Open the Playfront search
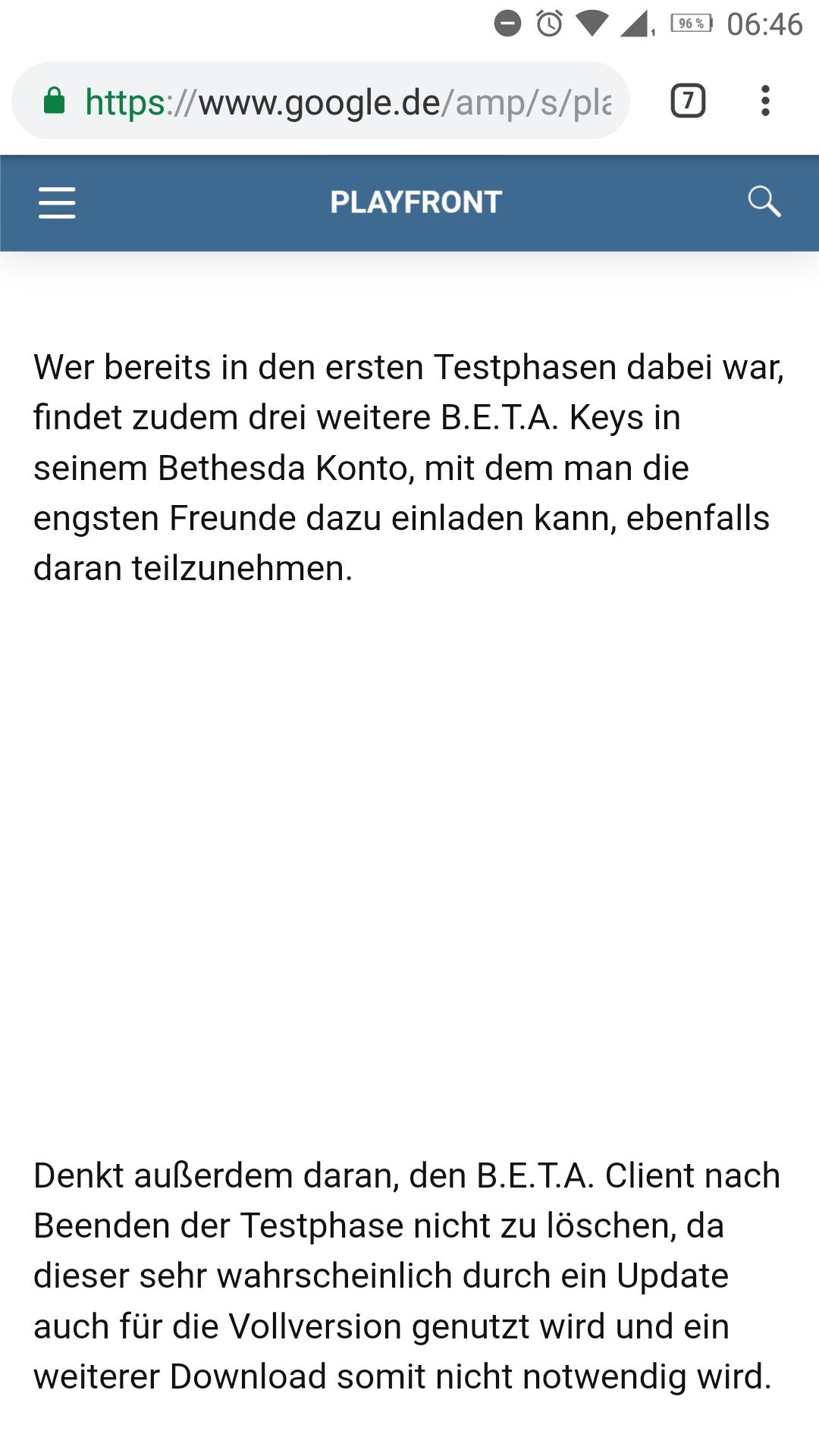819x1456 pixels. point(764,202)
